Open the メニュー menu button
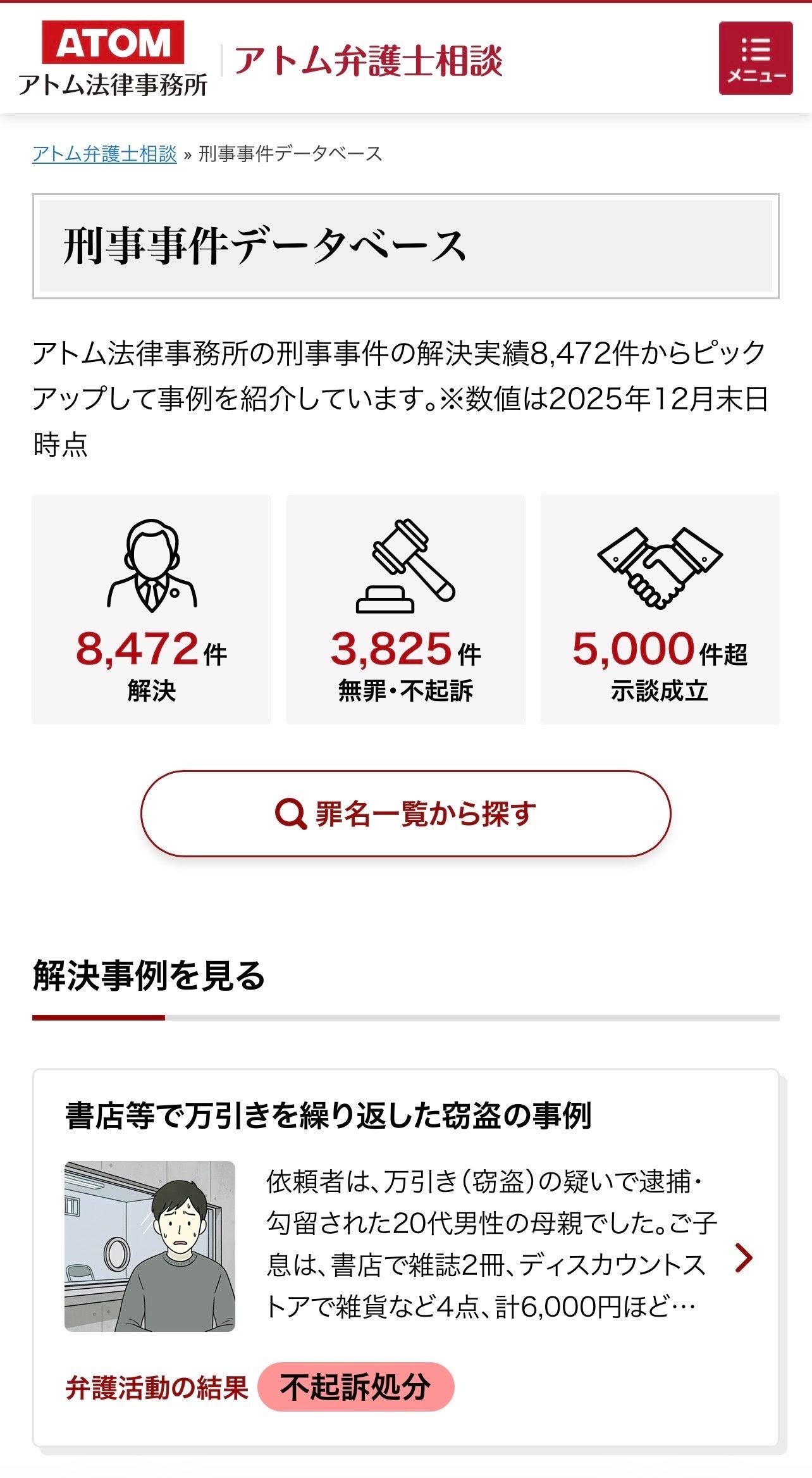Viewport: 812px width, 1478px height. point(755,58)
